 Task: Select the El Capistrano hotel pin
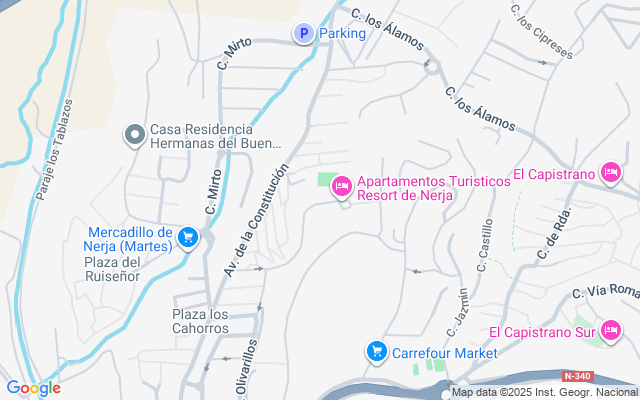612,174
